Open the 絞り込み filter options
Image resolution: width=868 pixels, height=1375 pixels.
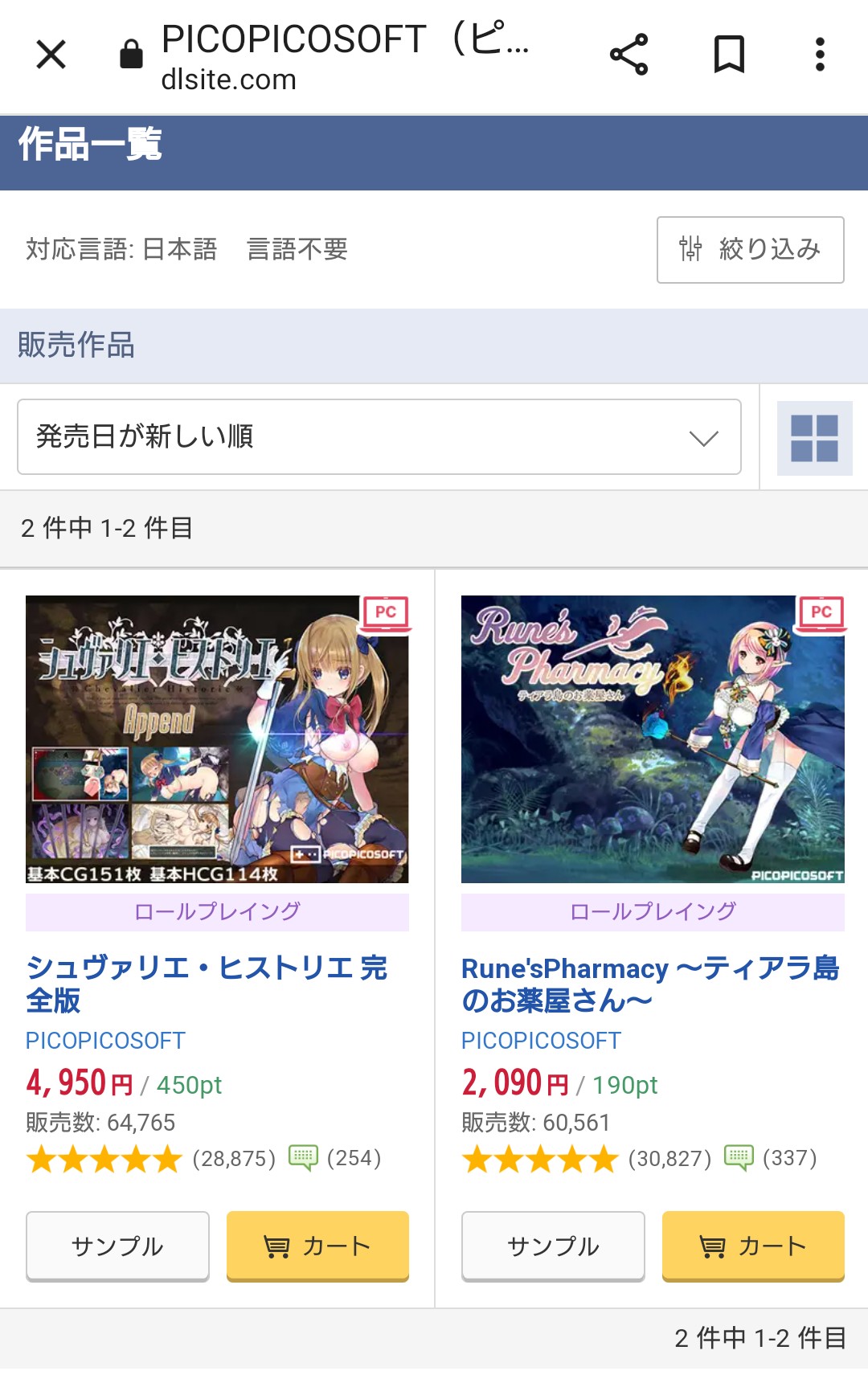point(750,250)
